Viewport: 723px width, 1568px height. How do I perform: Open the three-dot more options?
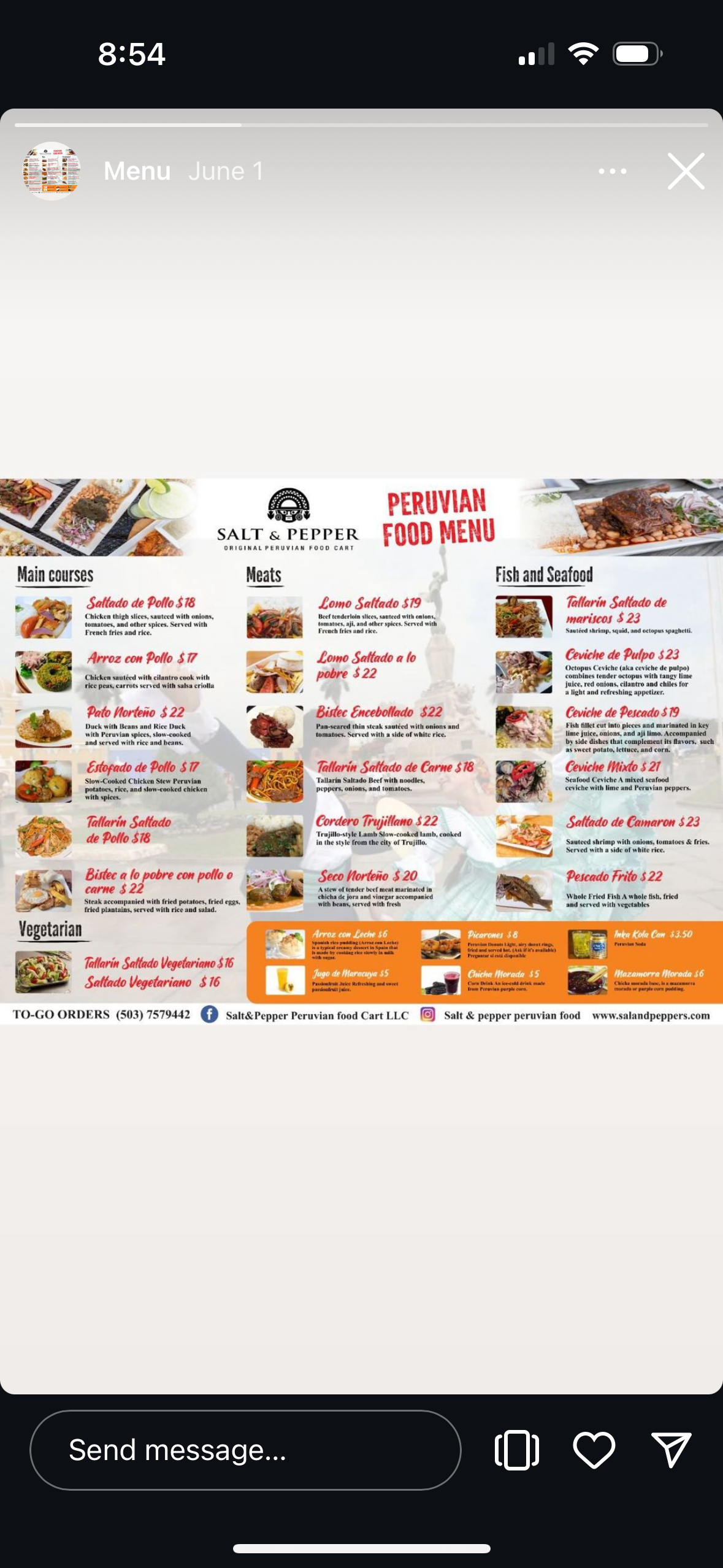[x=613, y=171]
